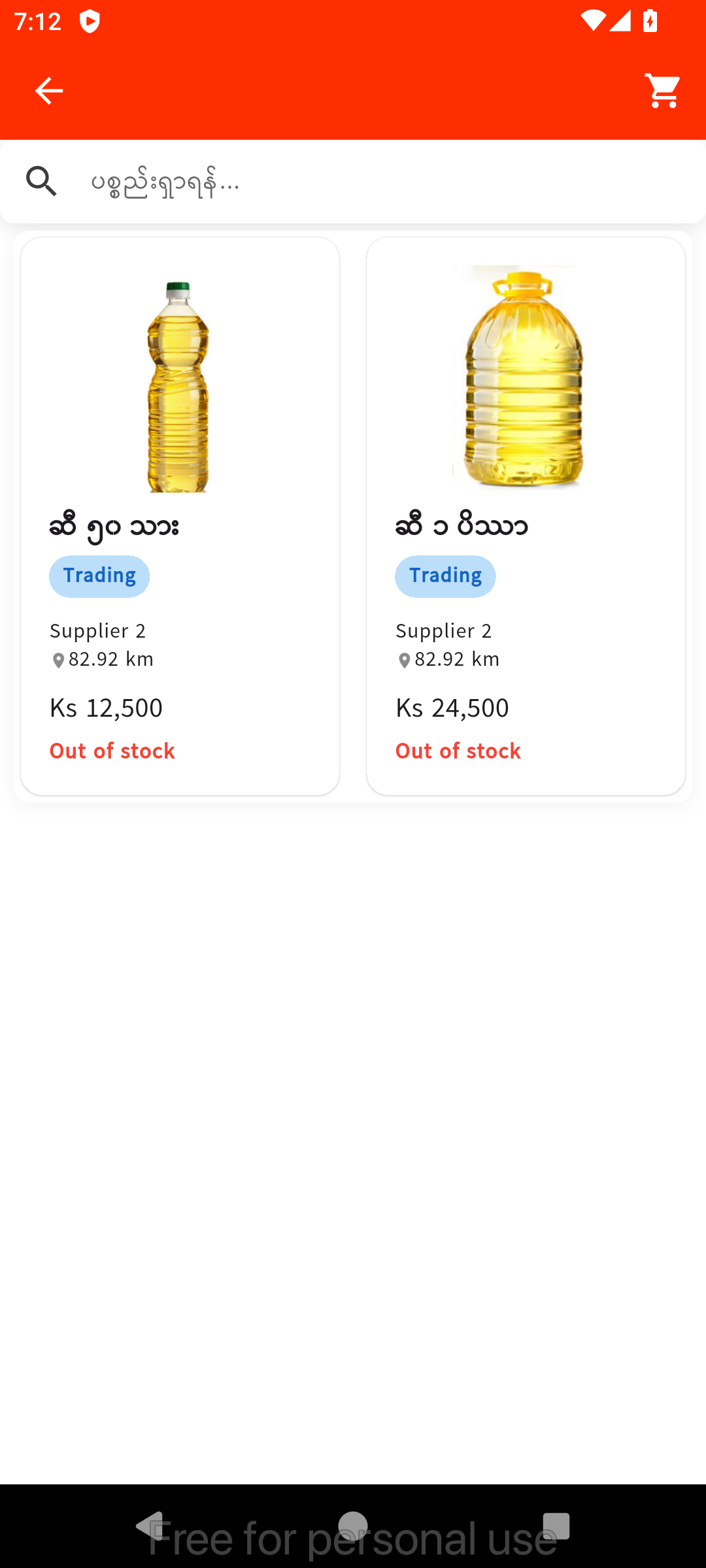This screenshot has width=706, height=1568.
Task: Tap the play protect shield icon
Action: (90, 22)
